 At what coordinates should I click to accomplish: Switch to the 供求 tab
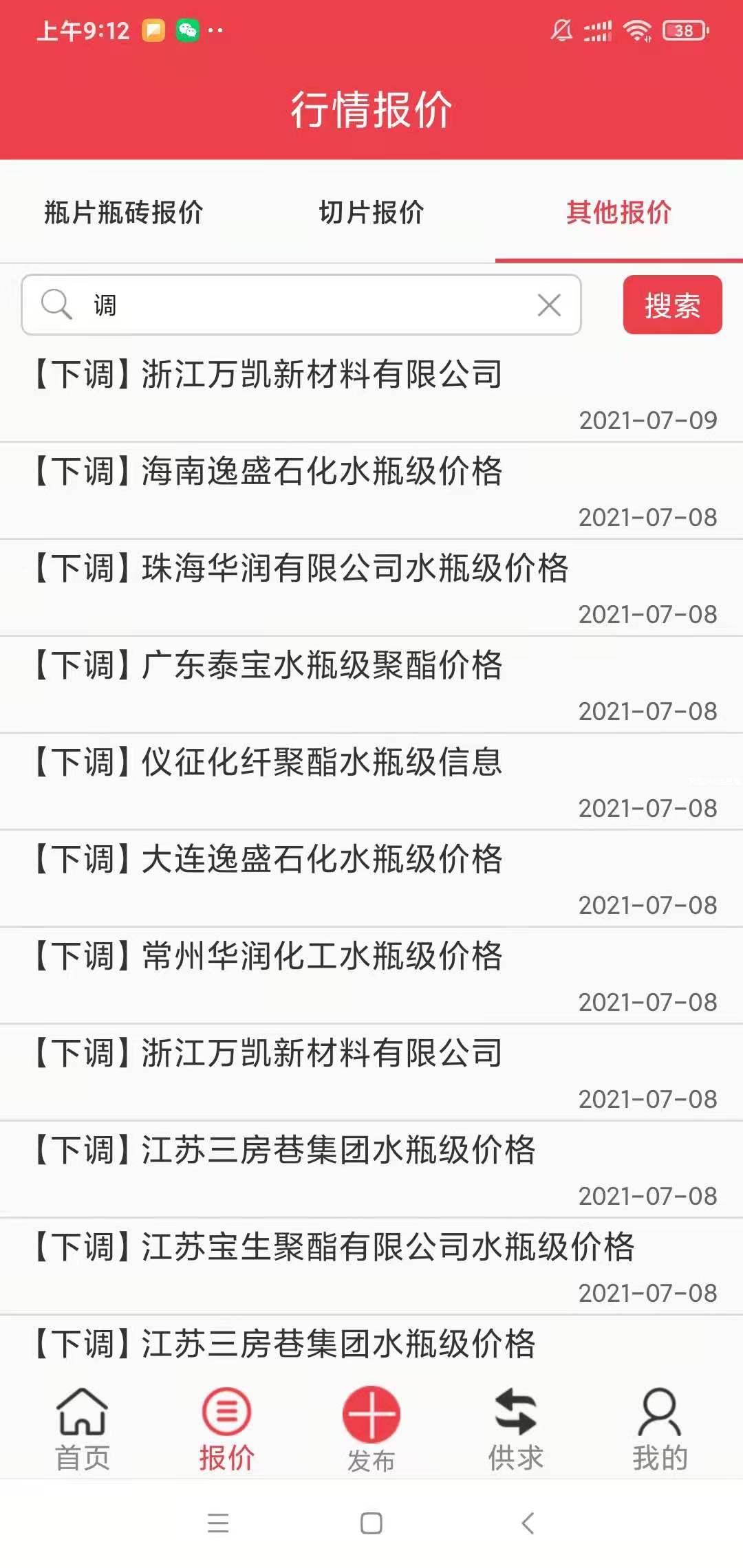516,1428
